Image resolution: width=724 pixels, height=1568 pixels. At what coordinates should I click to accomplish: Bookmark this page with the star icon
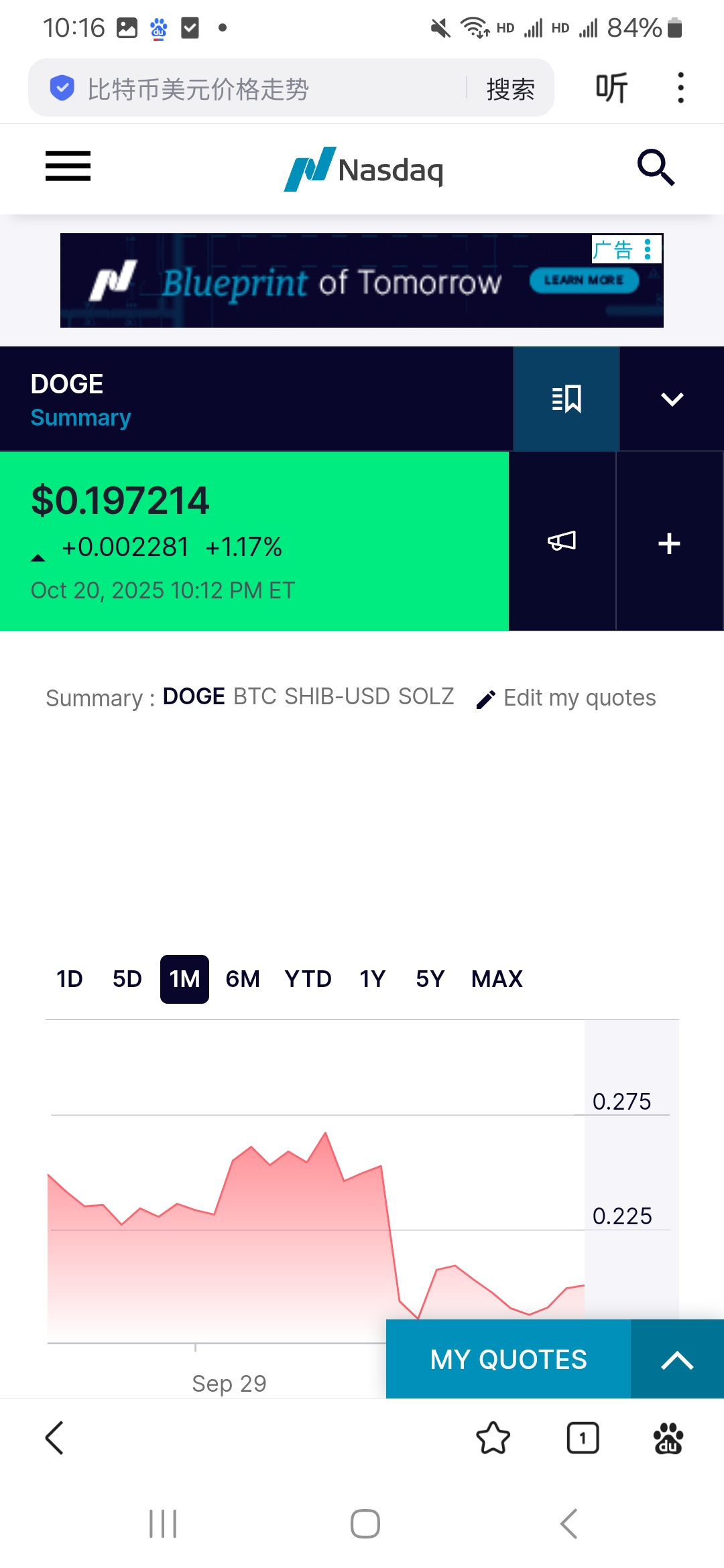coord(493,1438)
